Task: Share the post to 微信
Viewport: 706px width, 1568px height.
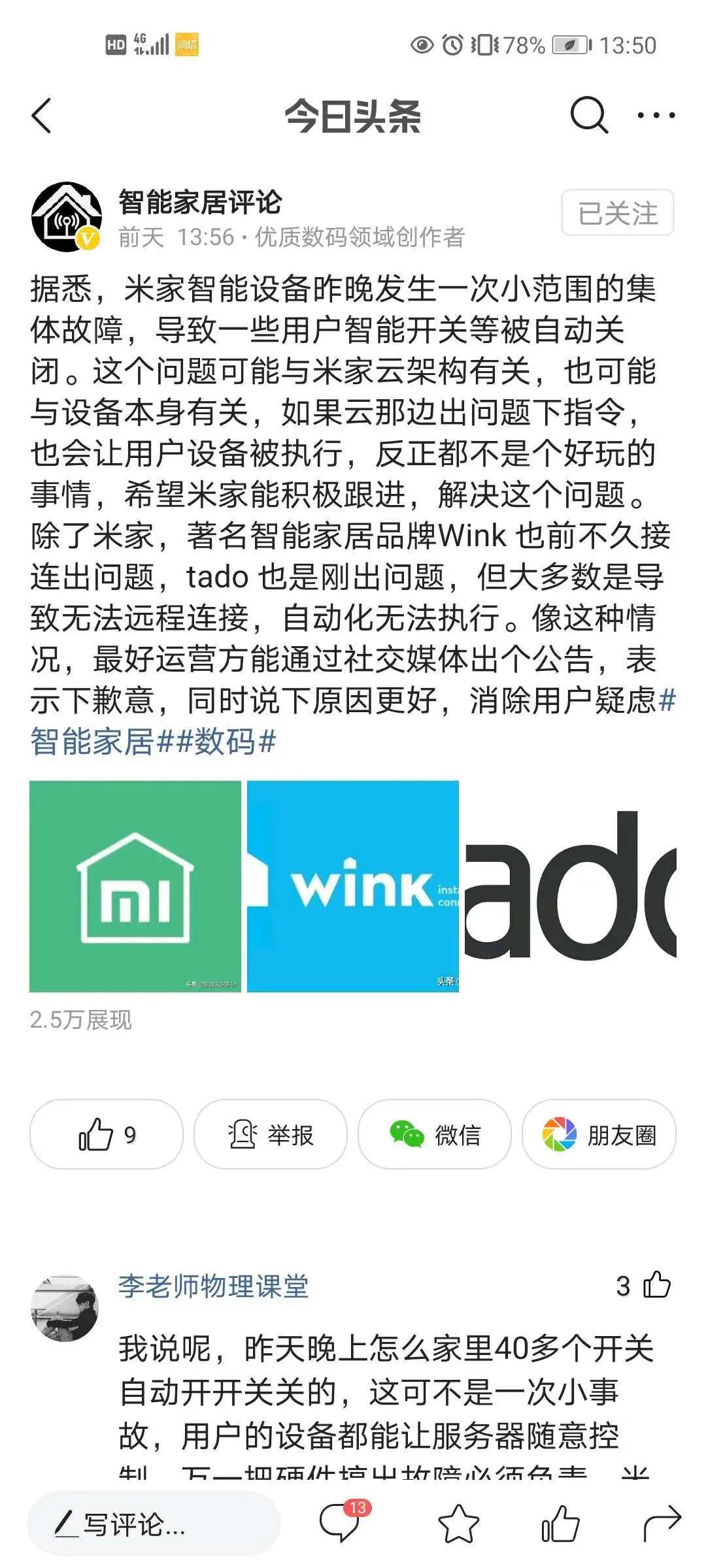Action: pyautogui.click(x=435, y=1135)
